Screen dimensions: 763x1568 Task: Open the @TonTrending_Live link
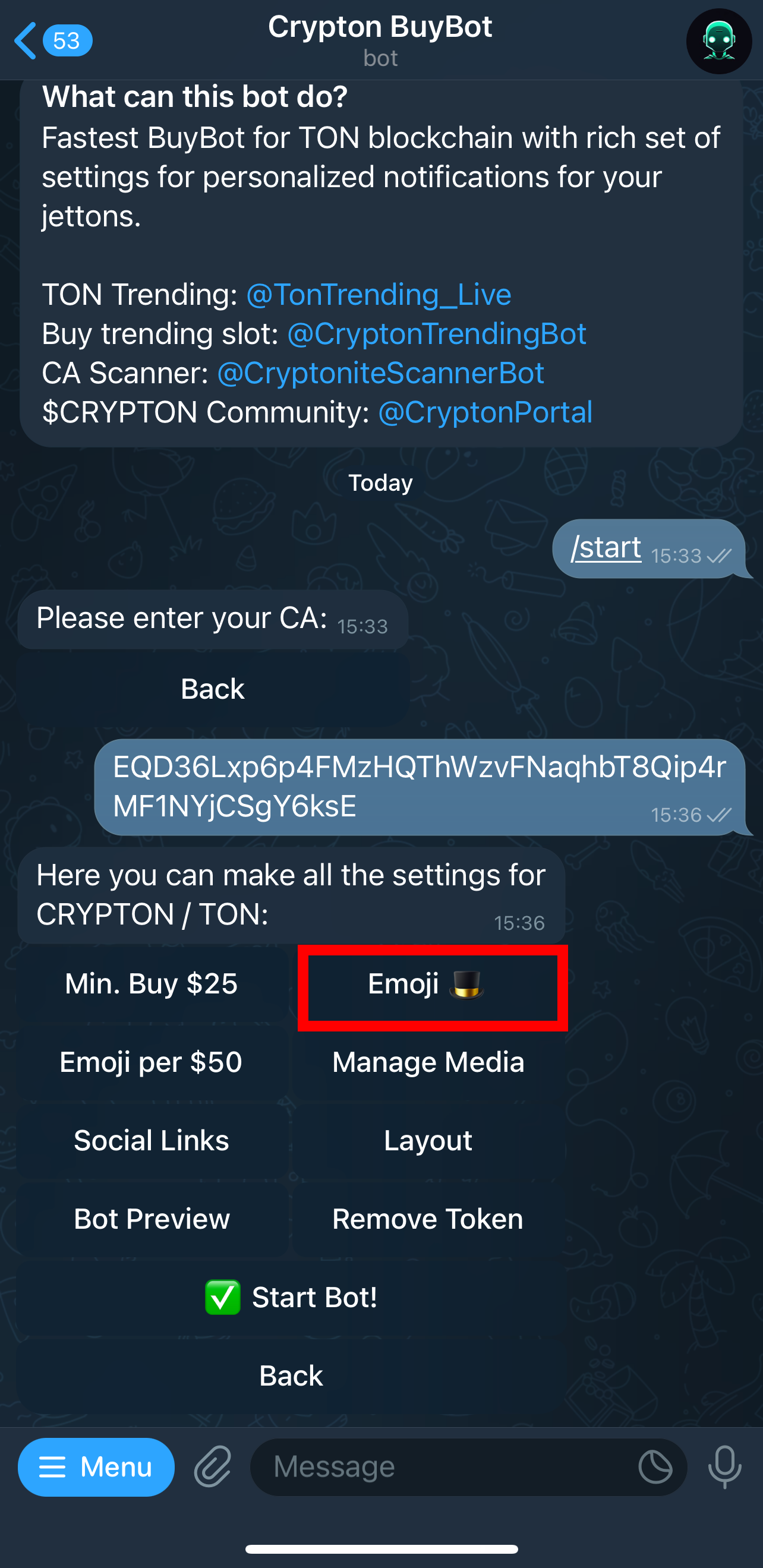[x=378, y=295]
